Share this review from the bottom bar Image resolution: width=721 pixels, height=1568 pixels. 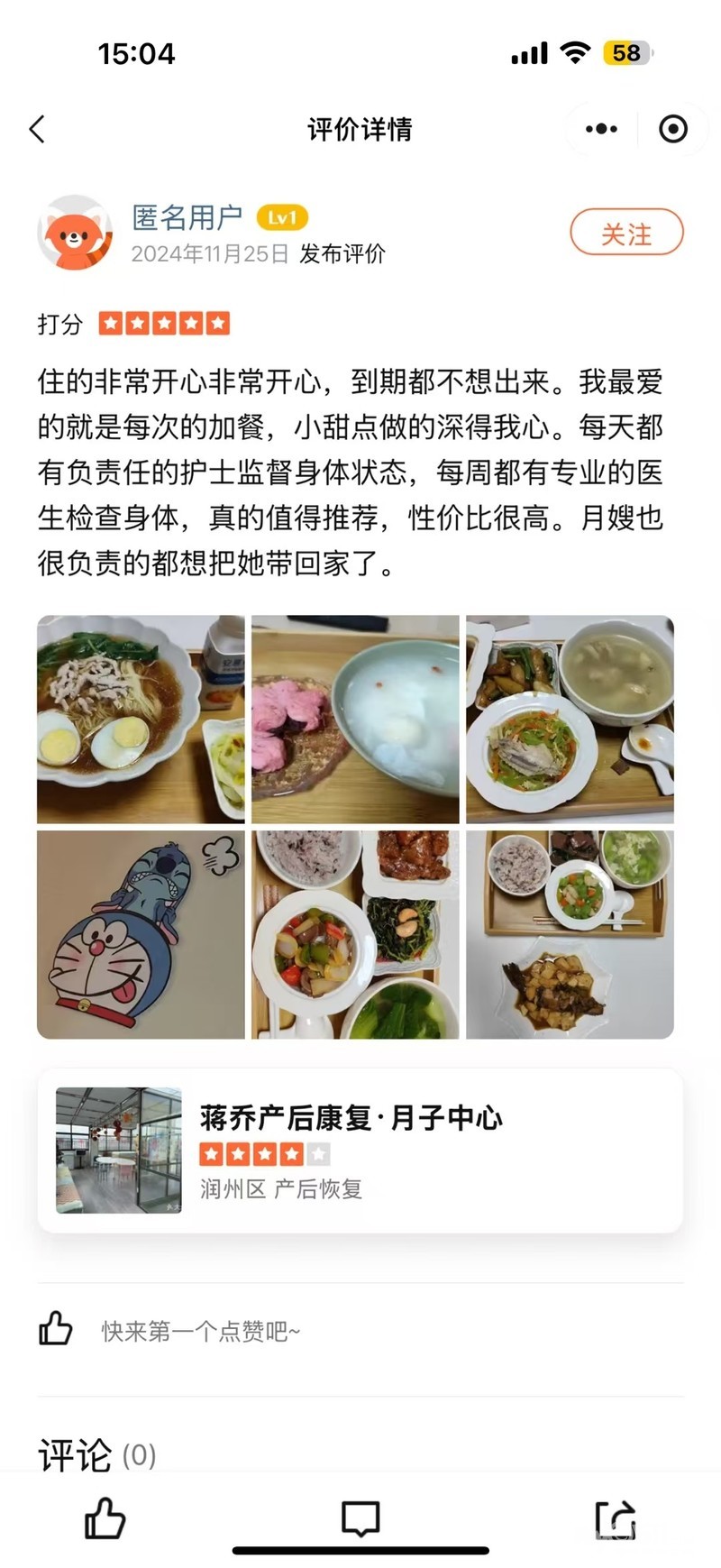tap(616, 1518)
